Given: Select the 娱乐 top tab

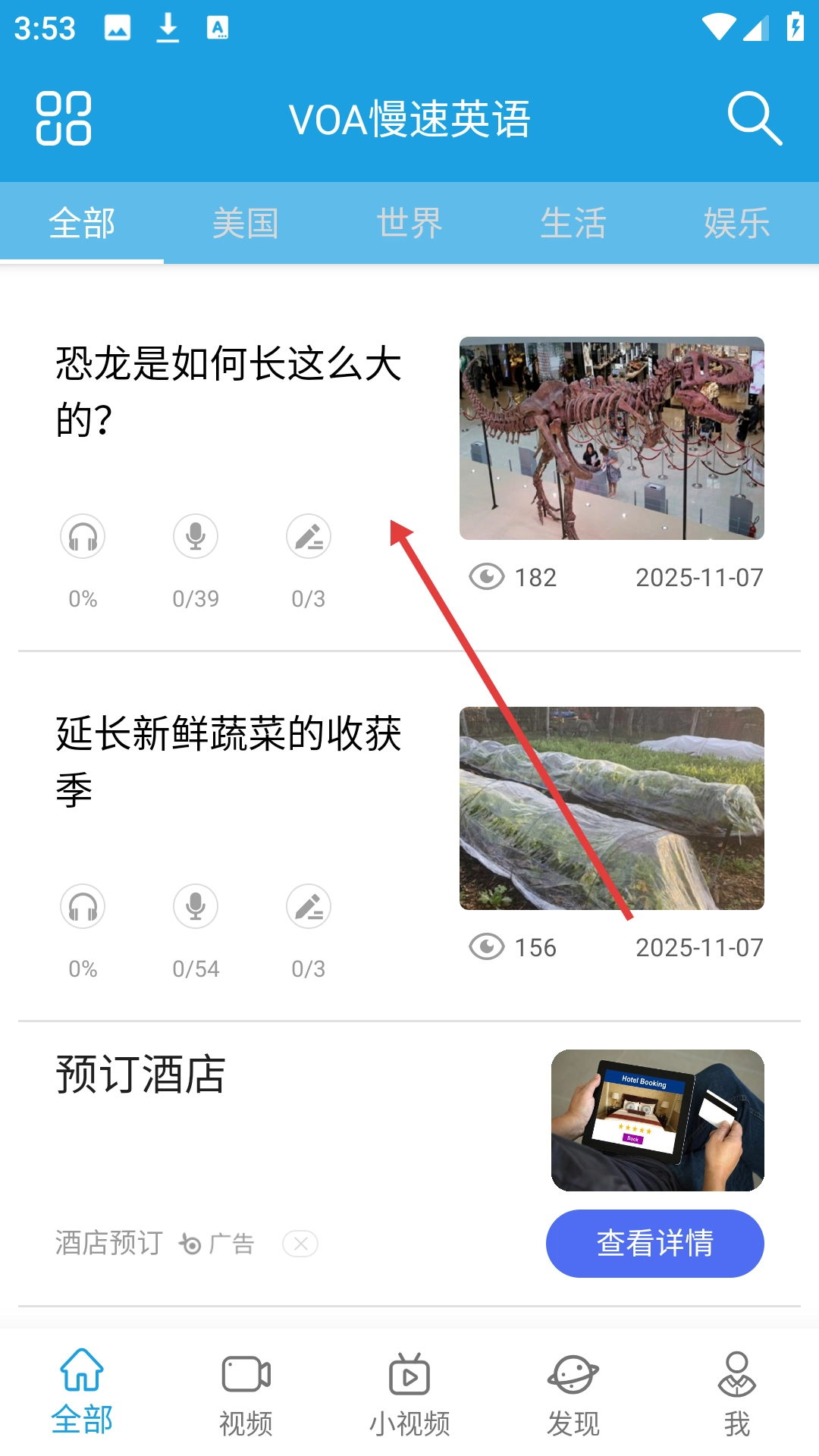Looking at the screenshot, I should [736, 223].
